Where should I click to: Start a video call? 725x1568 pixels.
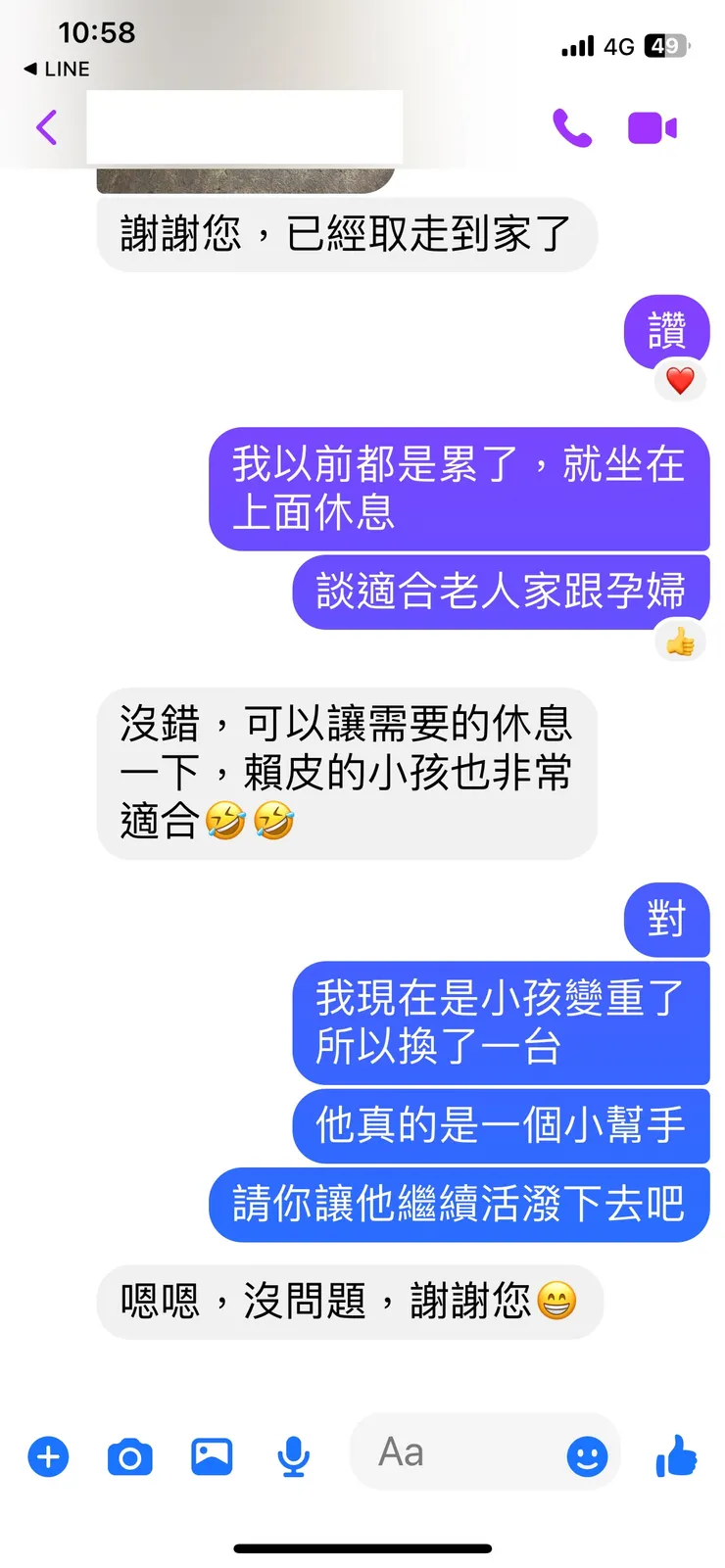coord(650,126)
